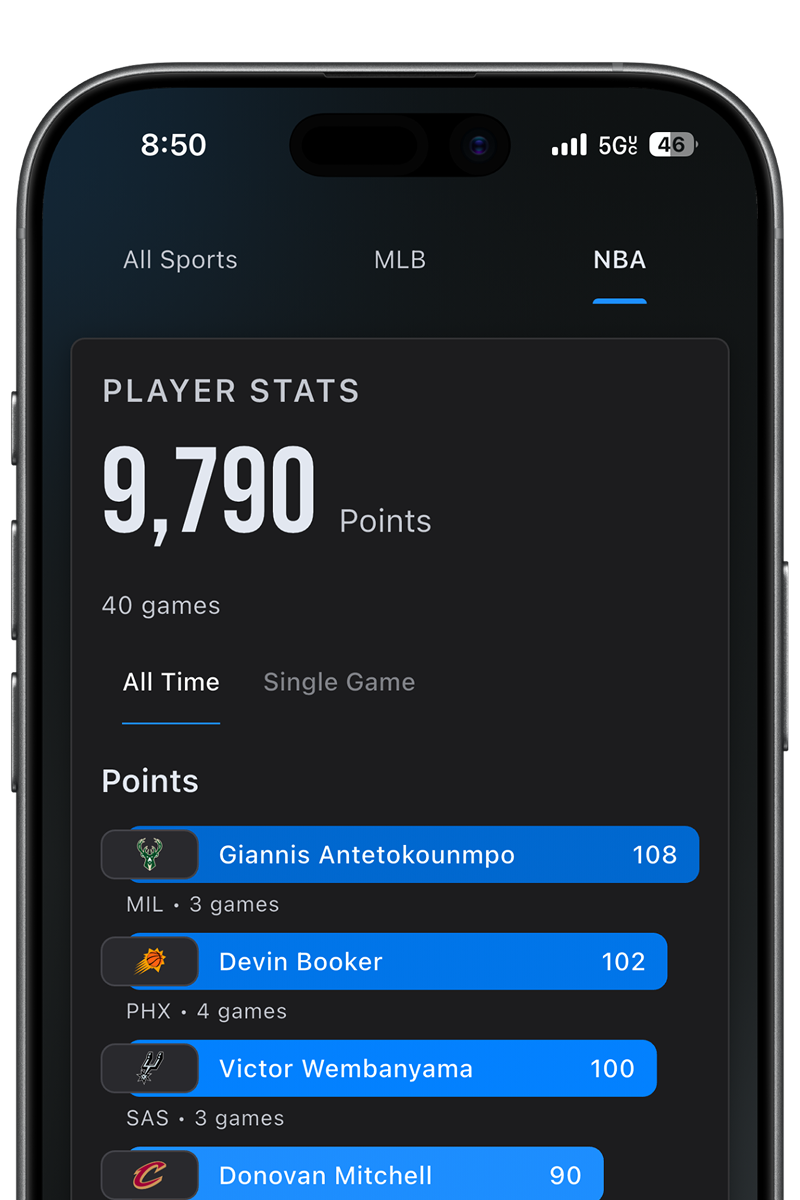Switch to the MLB tab
The image size is (800, 1200).
(400, 260)
